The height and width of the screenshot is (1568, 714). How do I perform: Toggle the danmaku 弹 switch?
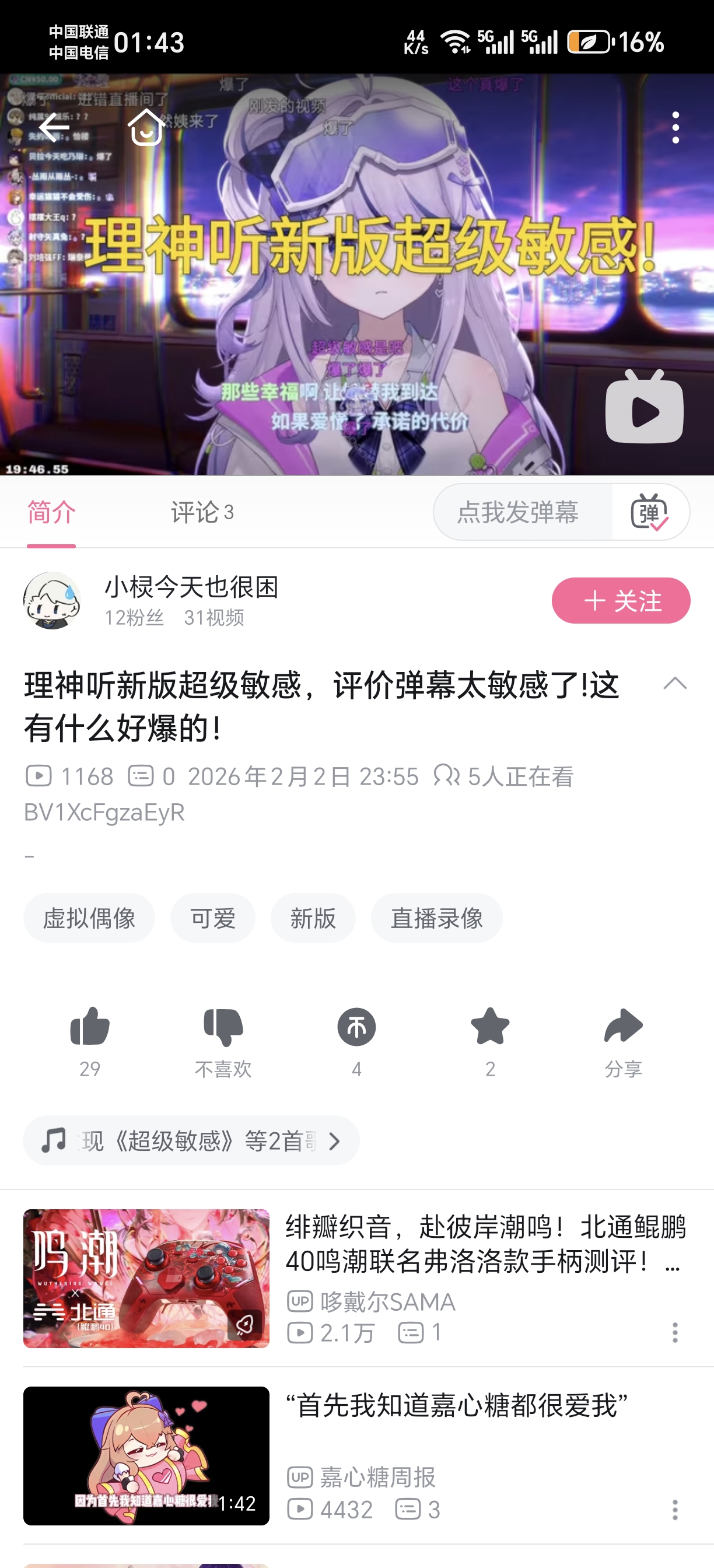click(x=650, y=513)
